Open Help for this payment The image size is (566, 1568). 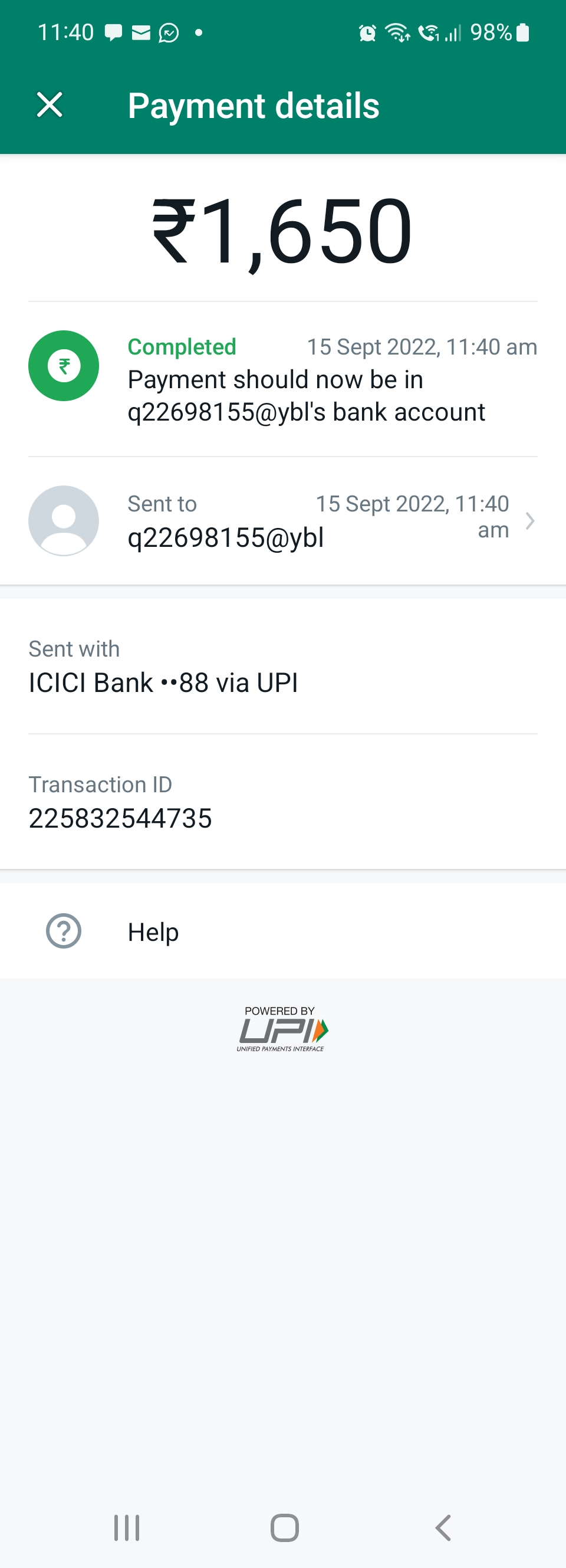coord(152,931)
